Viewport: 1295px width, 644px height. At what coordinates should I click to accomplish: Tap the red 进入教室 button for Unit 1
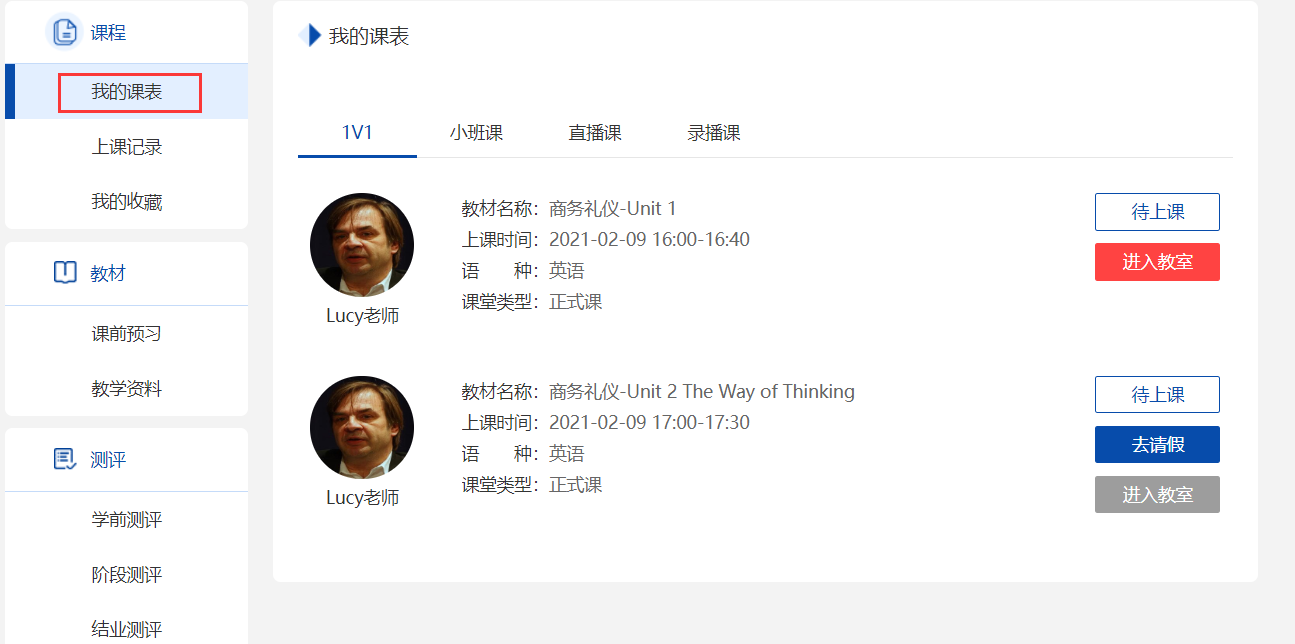[x=1157, y=262]
